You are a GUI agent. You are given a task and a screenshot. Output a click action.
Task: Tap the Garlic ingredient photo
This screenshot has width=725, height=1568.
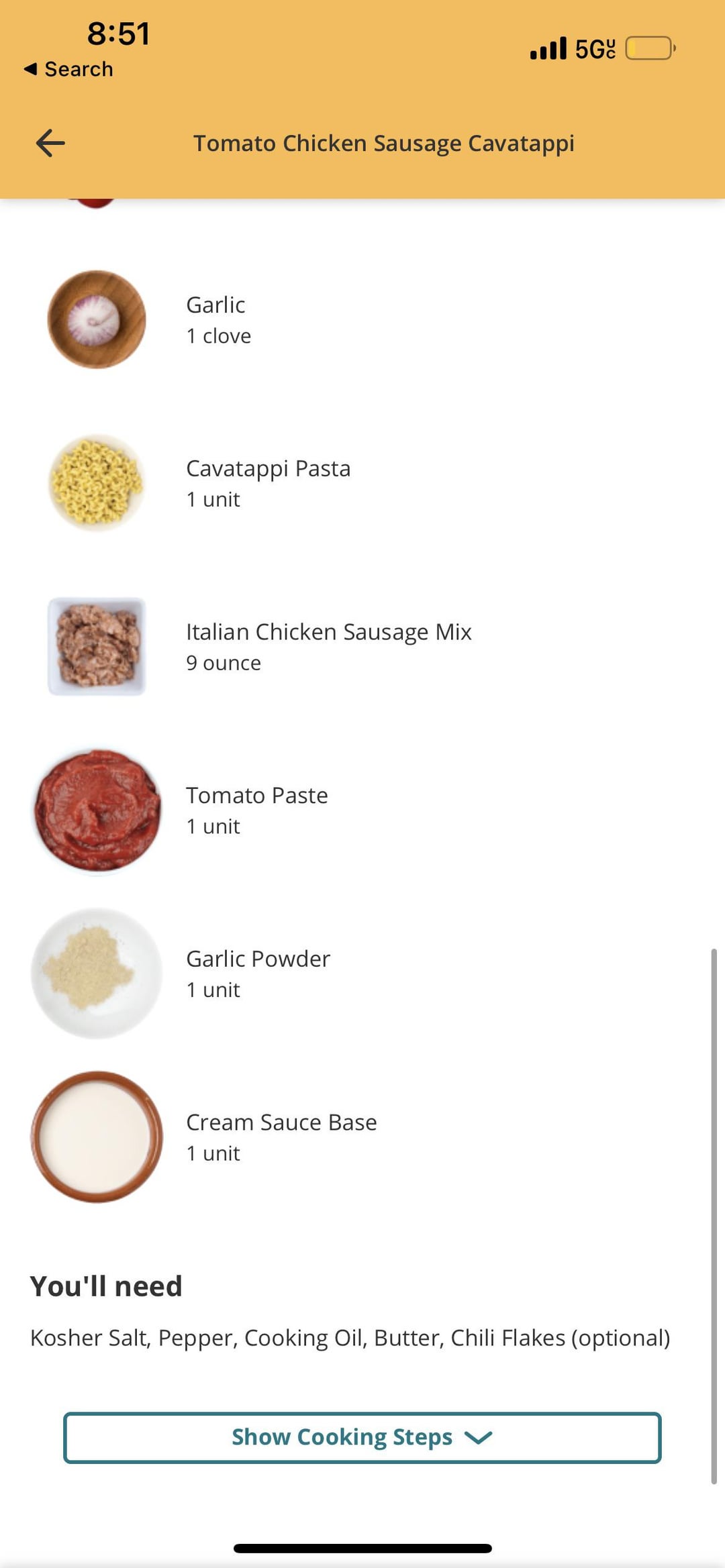tap(97, 321)
